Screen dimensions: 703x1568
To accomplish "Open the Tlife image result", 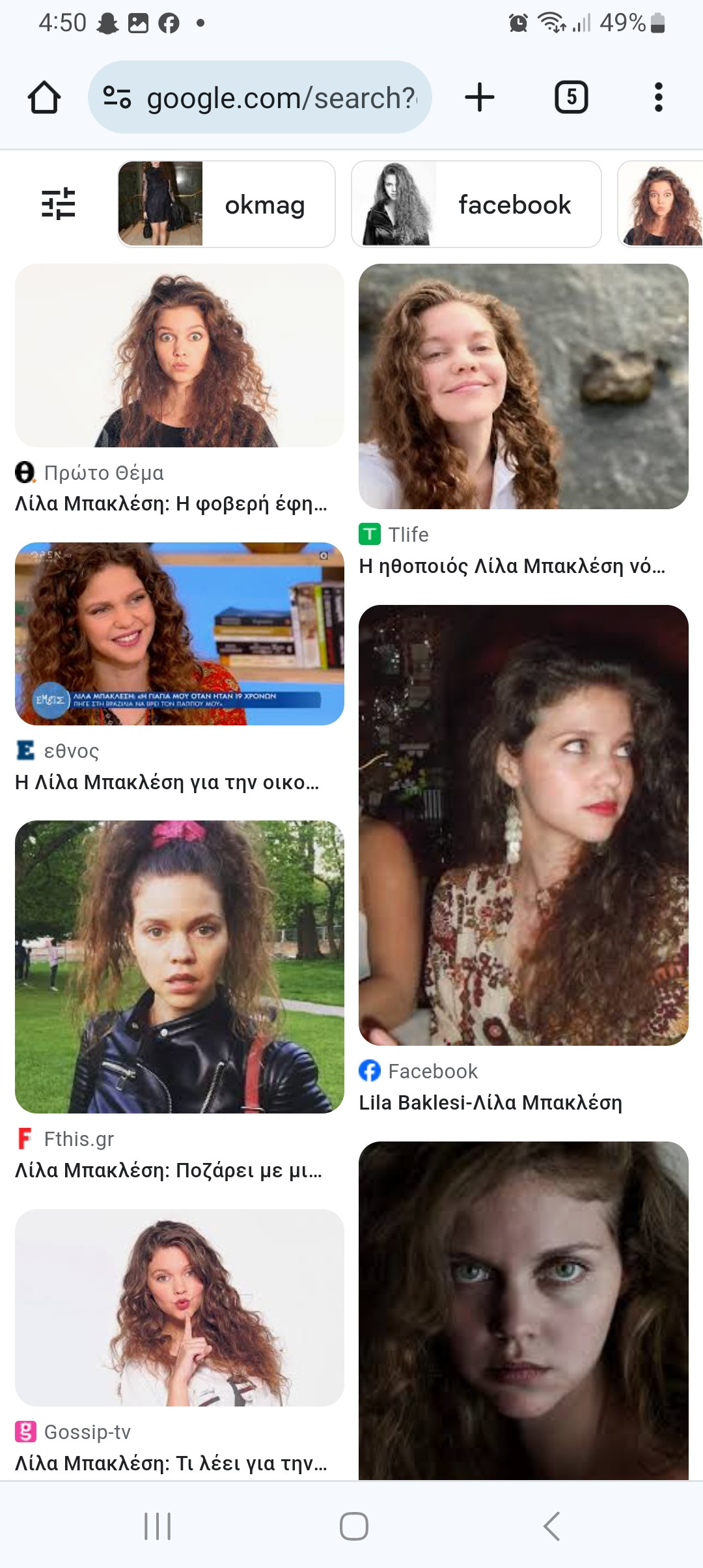I will (523, 386).
